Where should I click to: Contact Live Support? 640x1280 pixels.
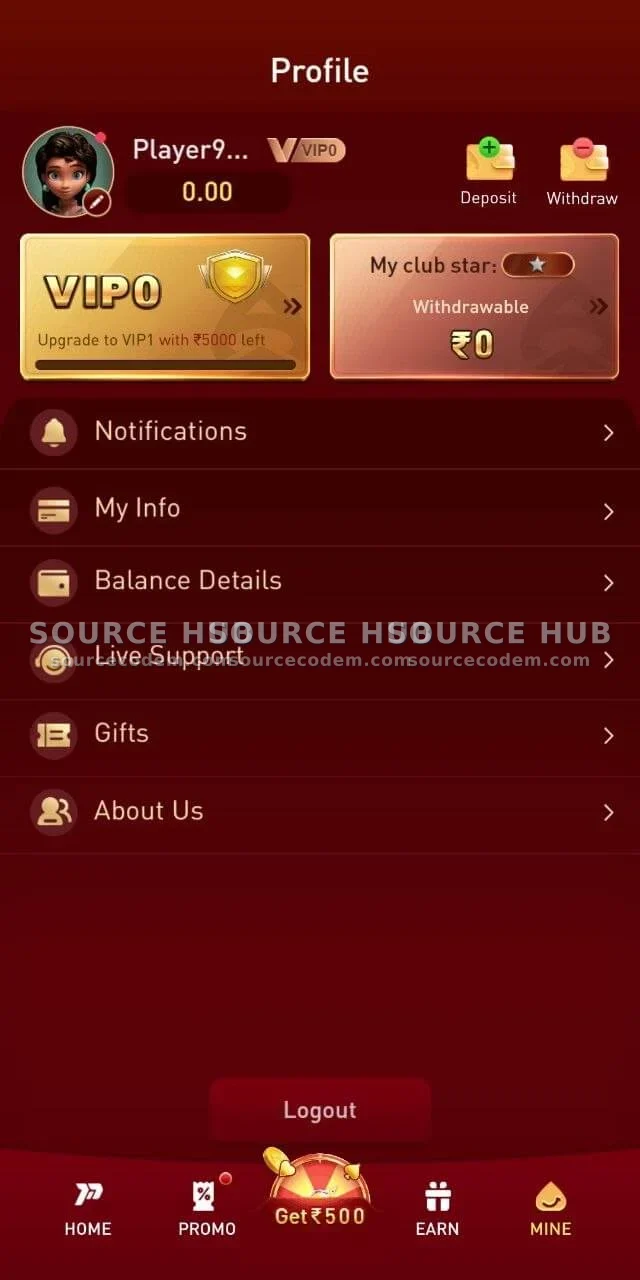pyautogui.click(x=320, y=659)
